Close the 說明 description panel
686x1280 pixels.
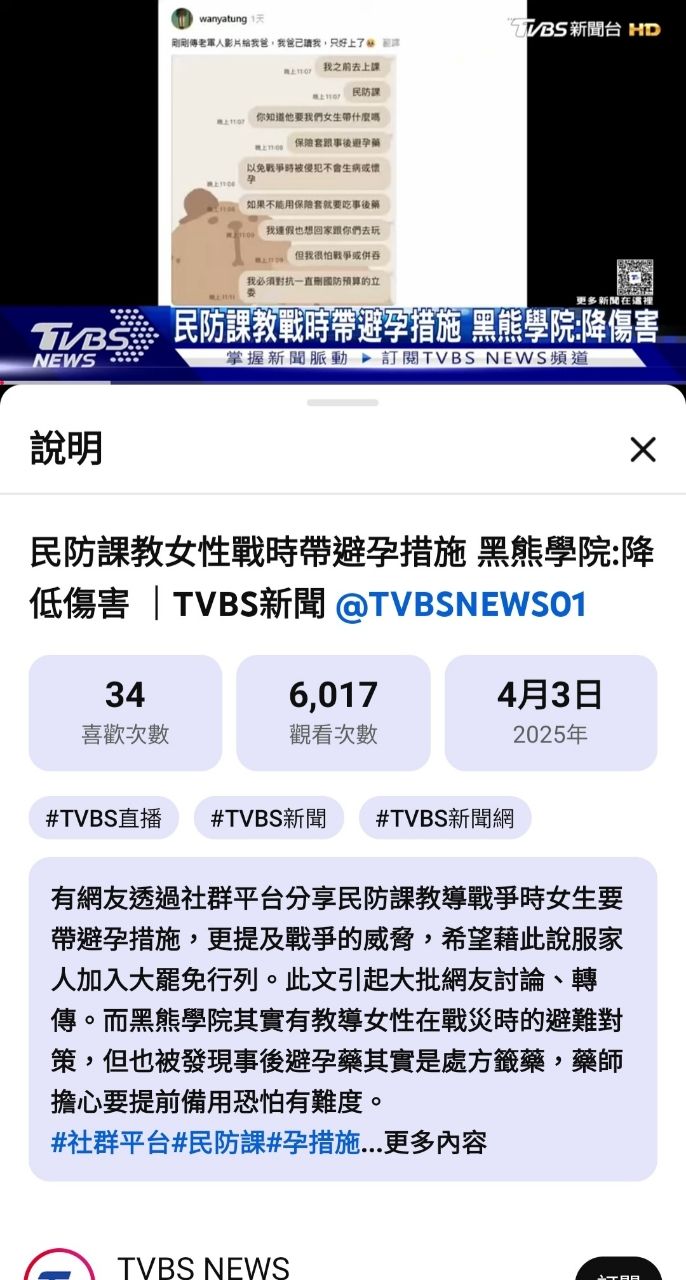(x=643, y=450)
